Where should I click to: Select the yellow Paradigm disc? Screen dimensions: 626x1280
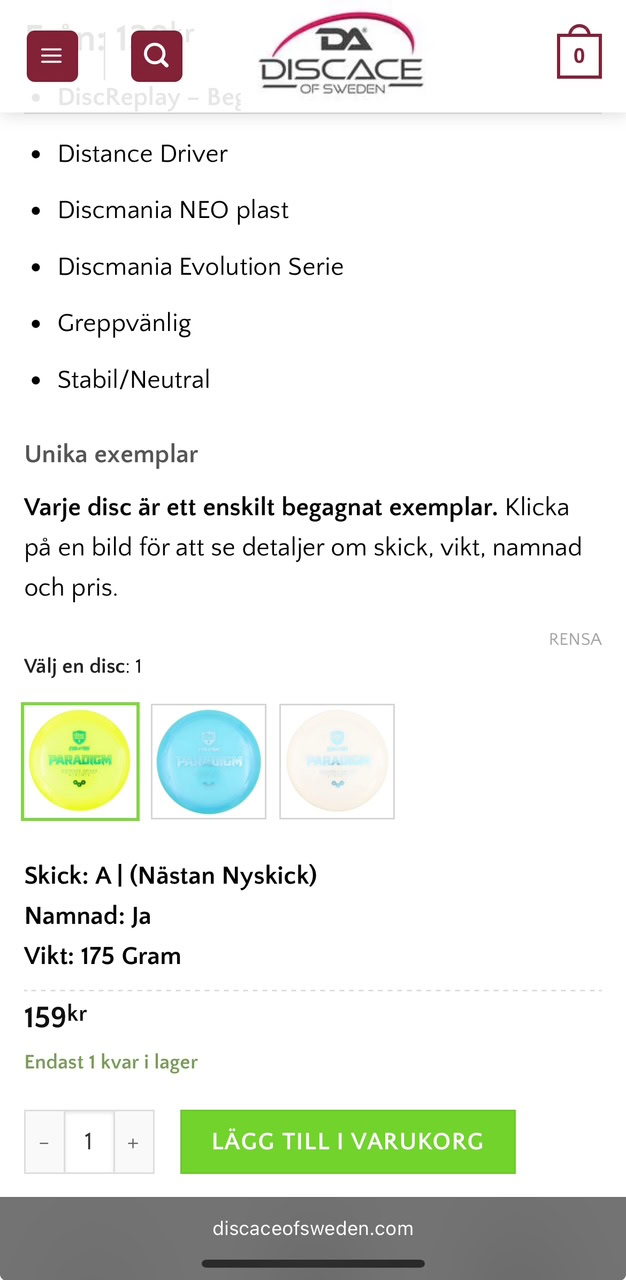point(80,761)
